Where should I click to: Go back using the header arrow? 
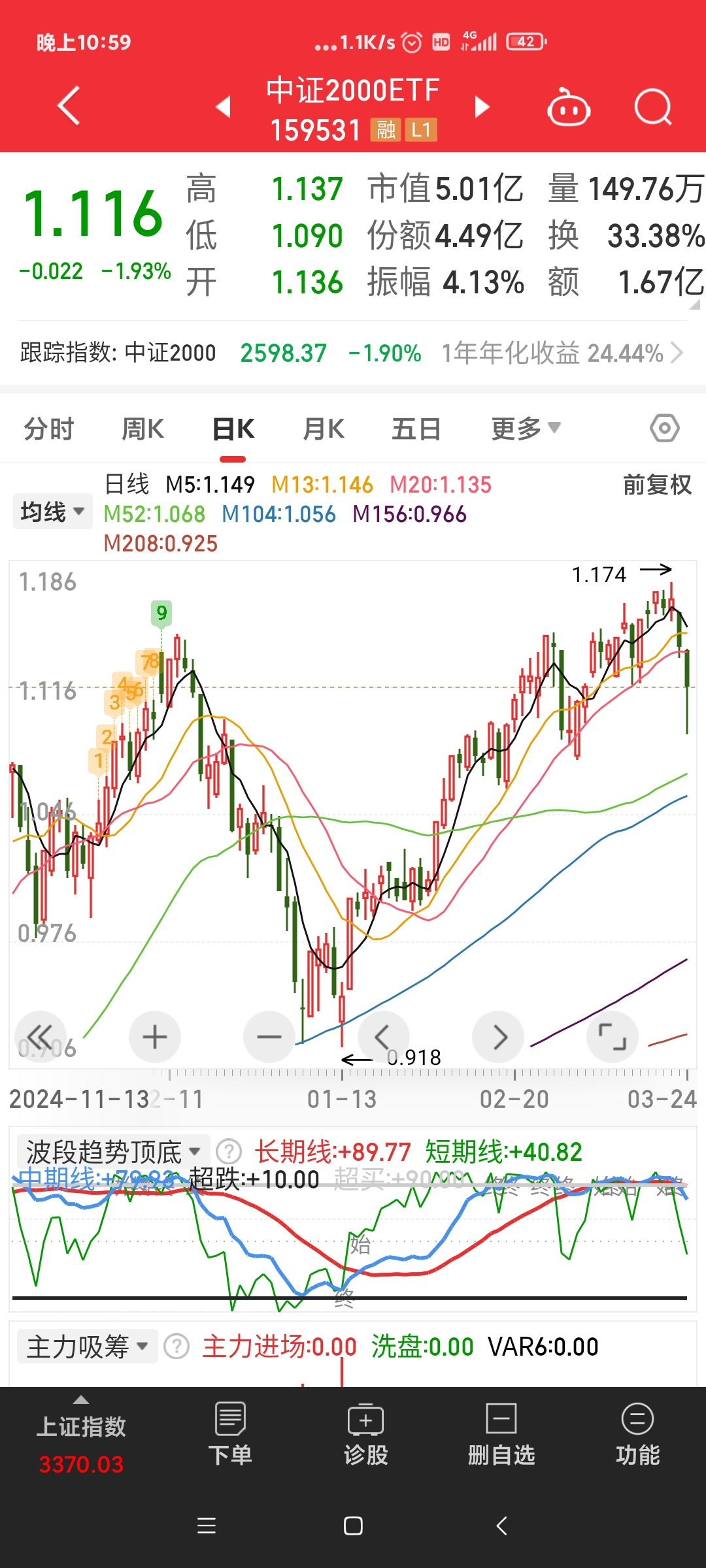(x=69, y=106)
